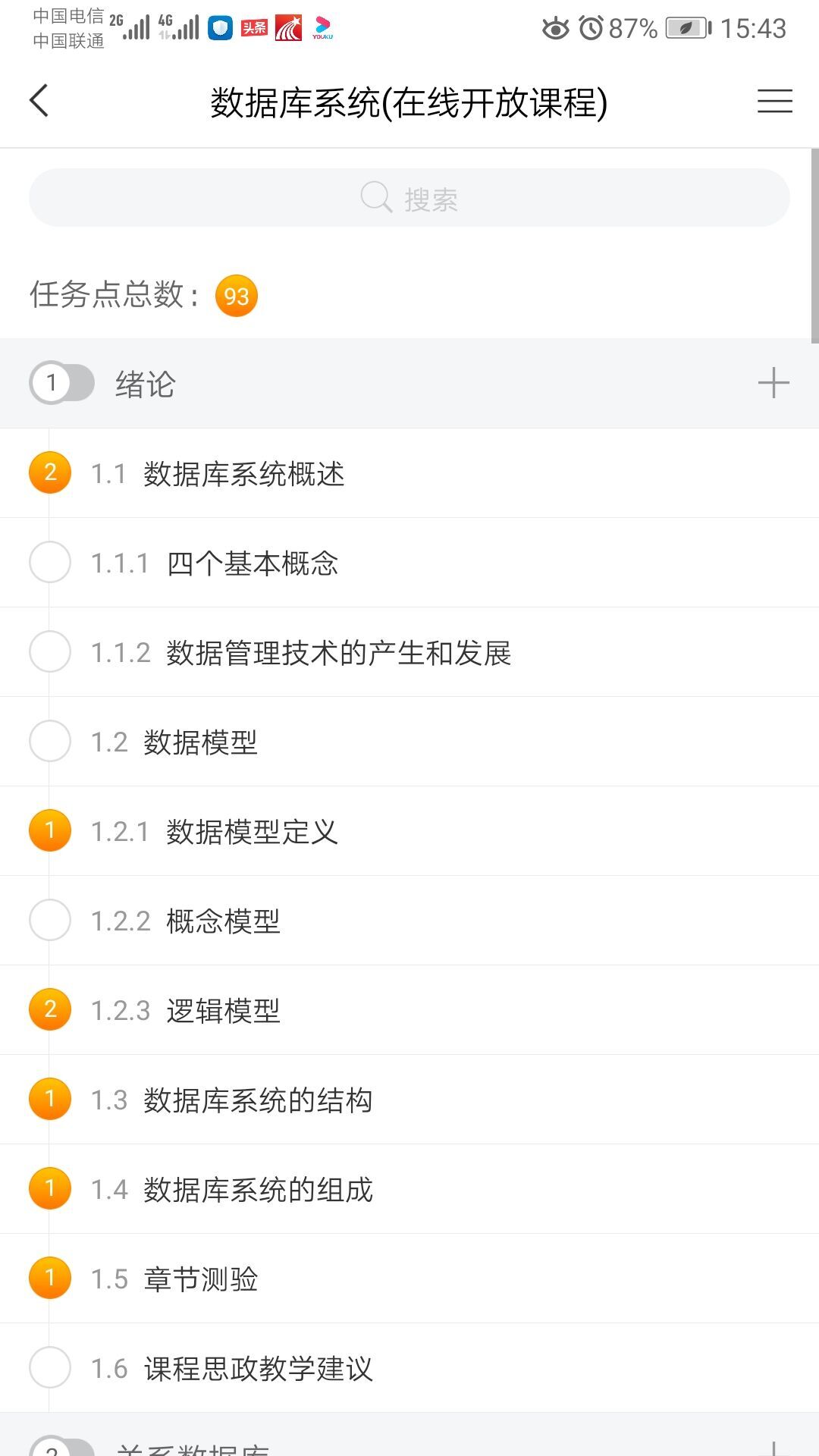Open 1.6 课程思政教学建议
The height and width of the screenshot is (1456, 819).
tap(409, 1368)
